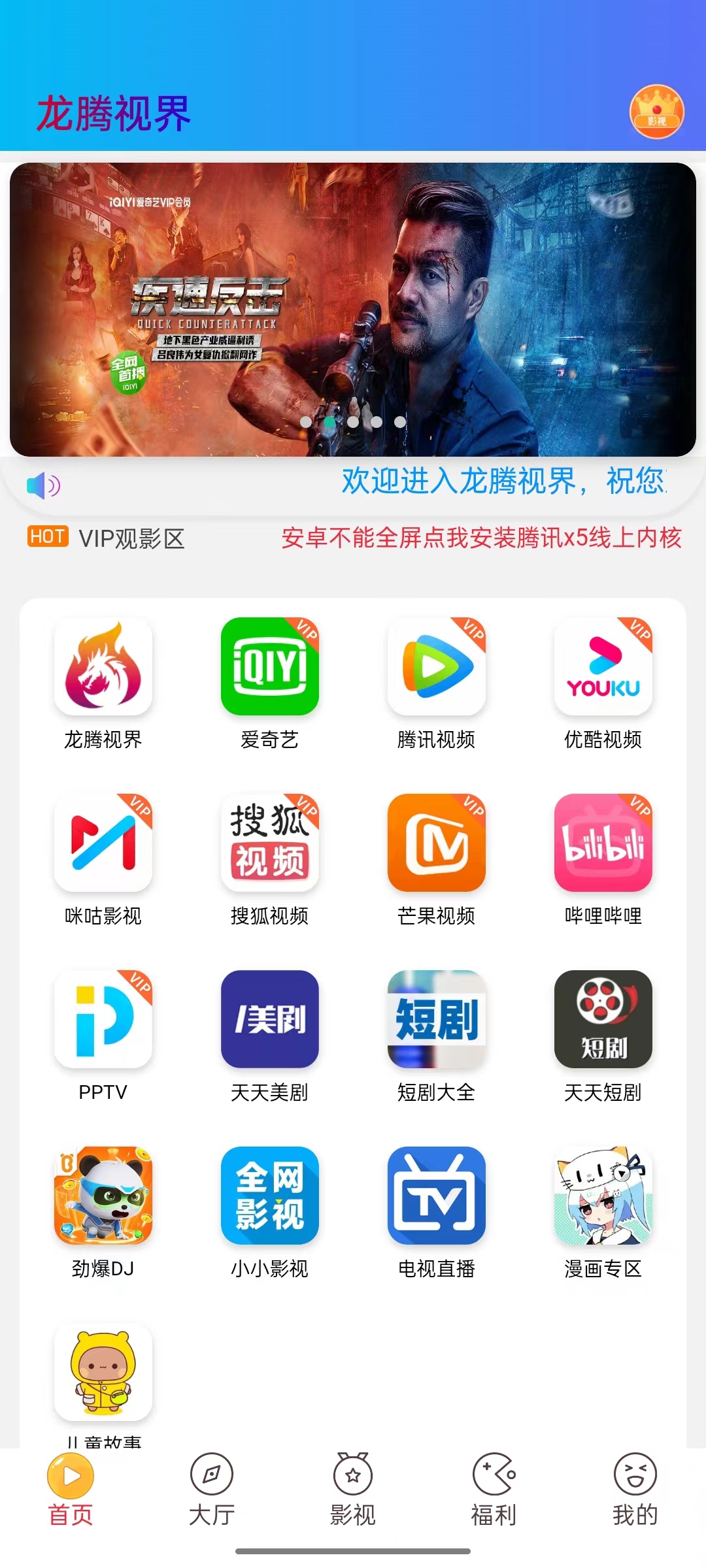
Task: Launch PPTV from the grid
Action: (102, 1019)
